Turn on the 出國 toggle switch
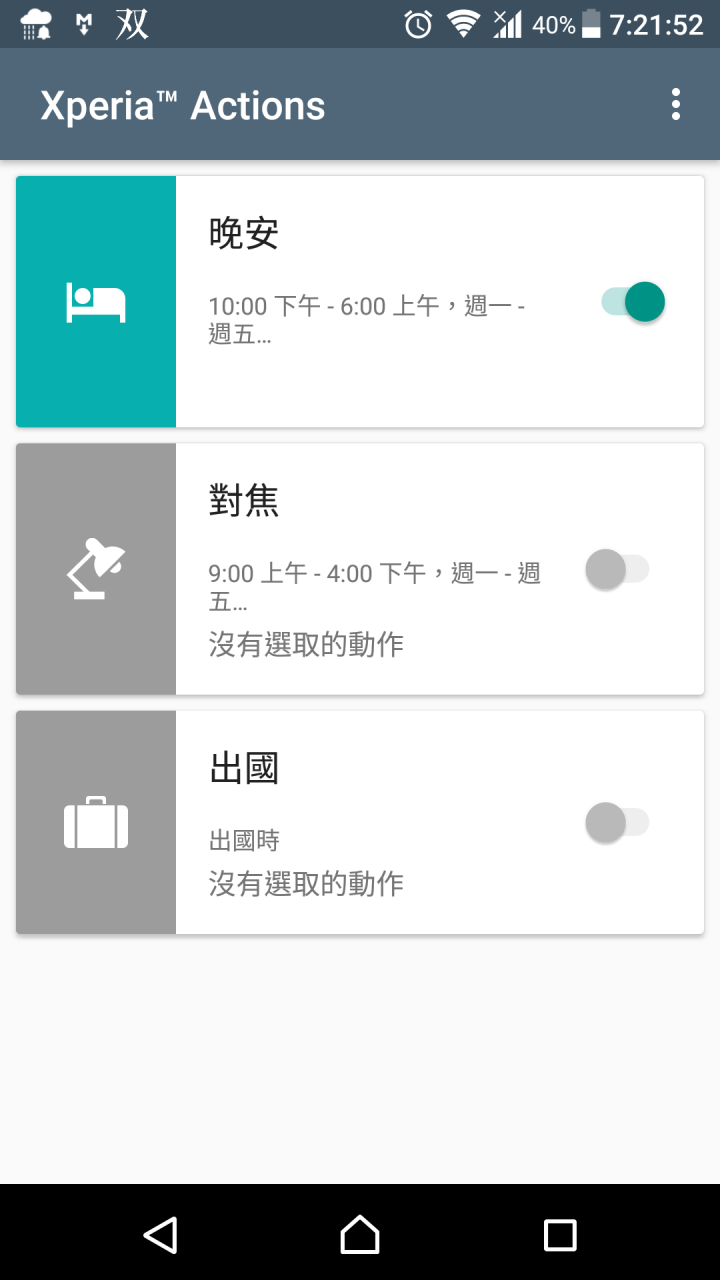The image size is (720, 1280). tap(617, 822)
